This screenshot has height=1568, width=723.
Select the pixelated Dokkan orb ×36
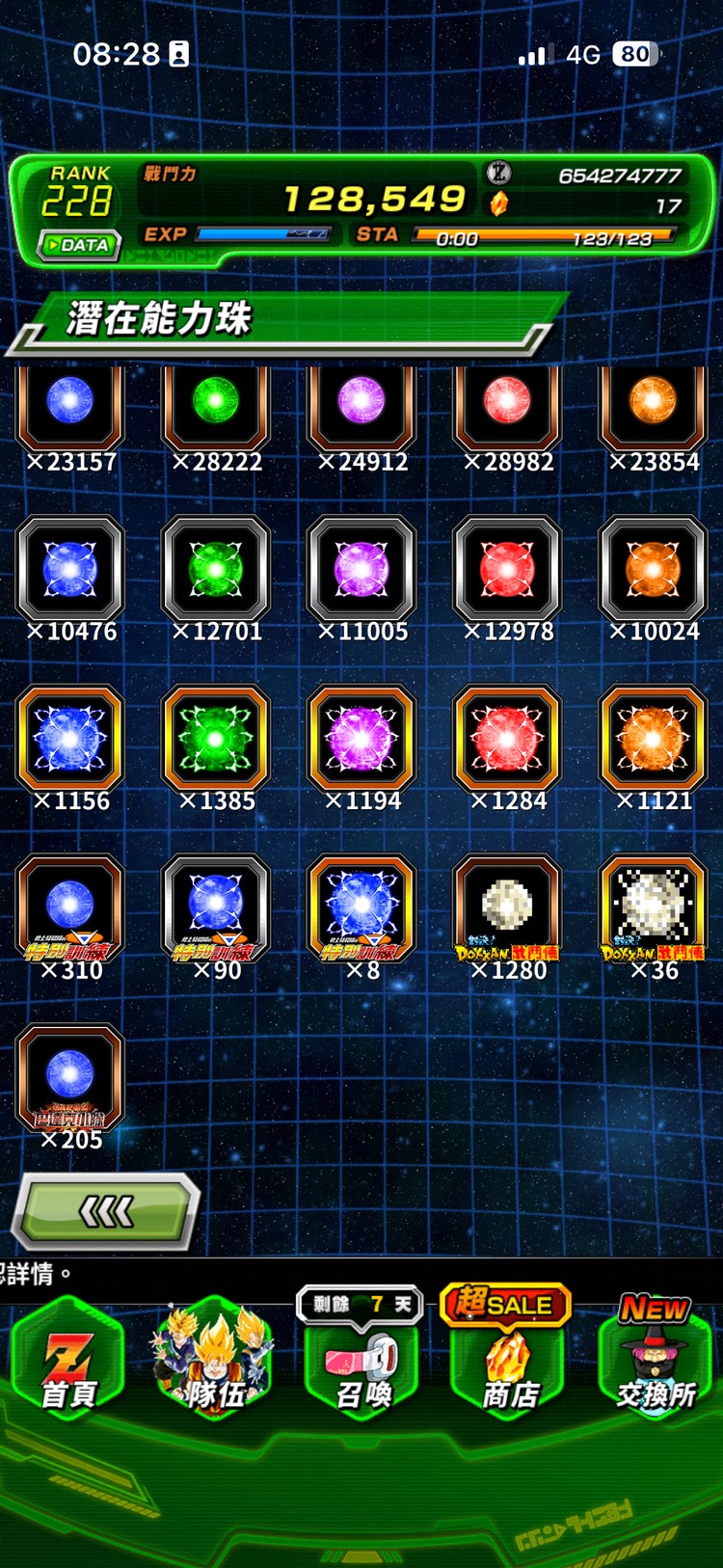point(654,907)
